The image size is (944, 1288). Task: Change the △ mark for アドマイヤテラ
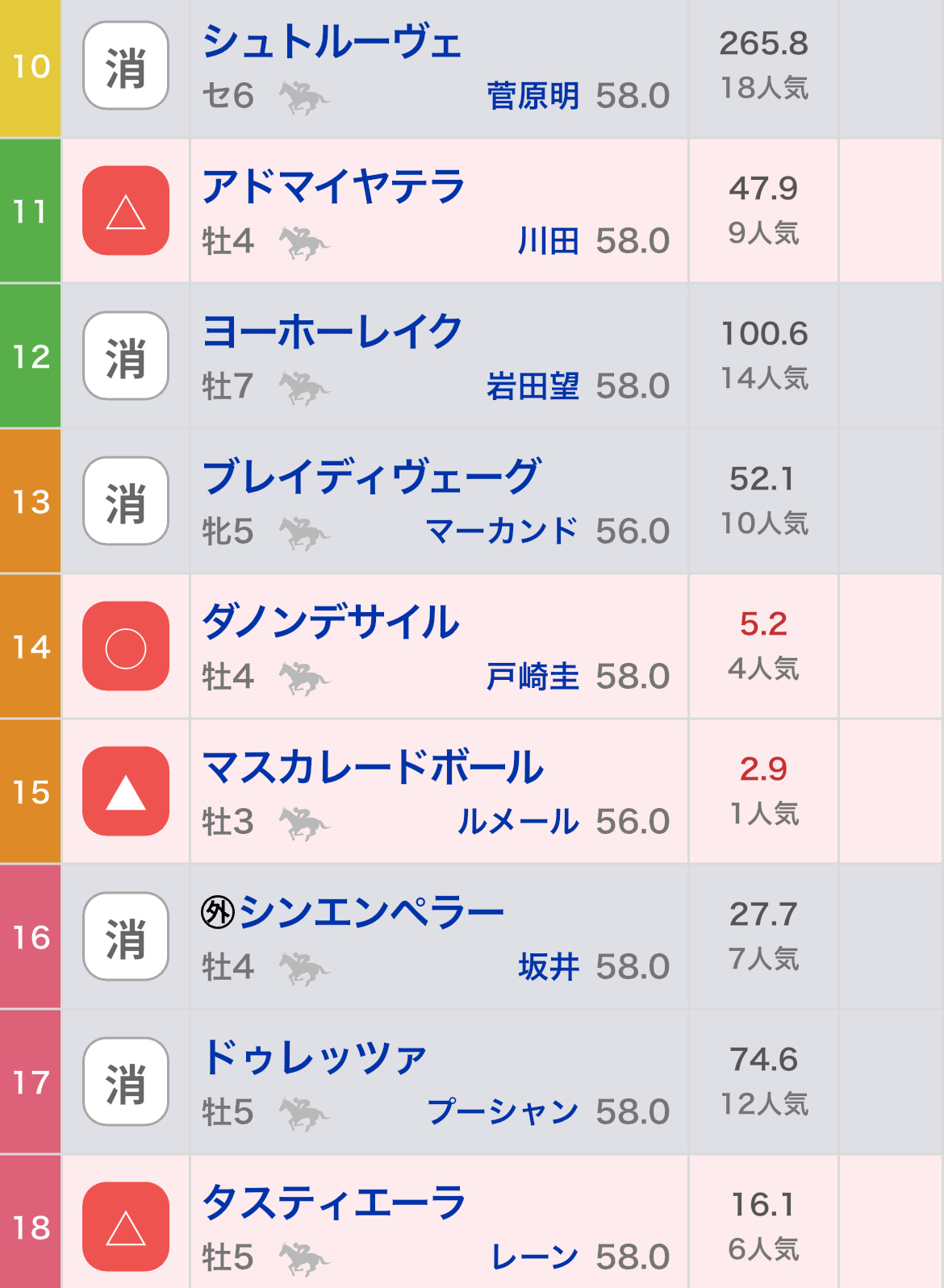(126, 211)
